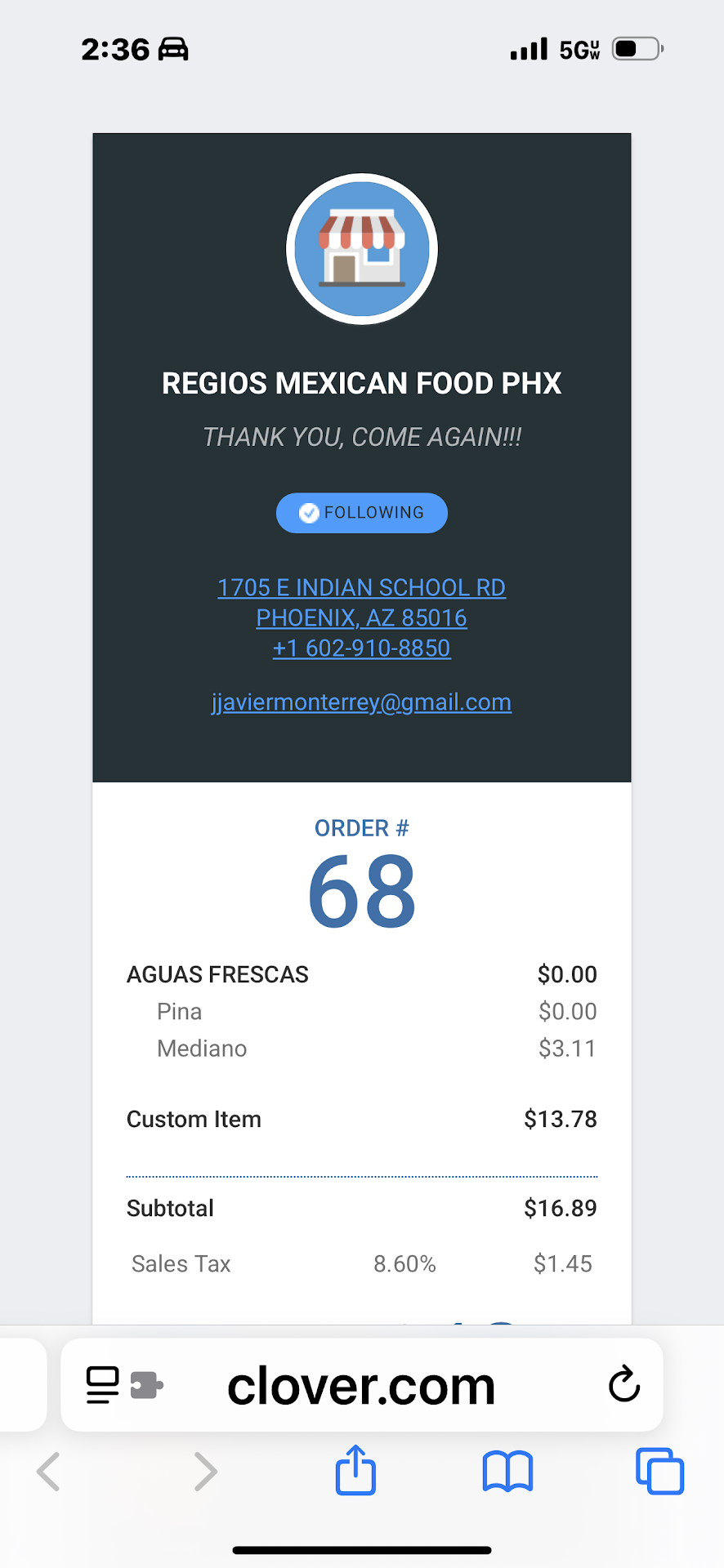Email jjaviermonterrey@gmail.com via the link

tap(361, 702)
